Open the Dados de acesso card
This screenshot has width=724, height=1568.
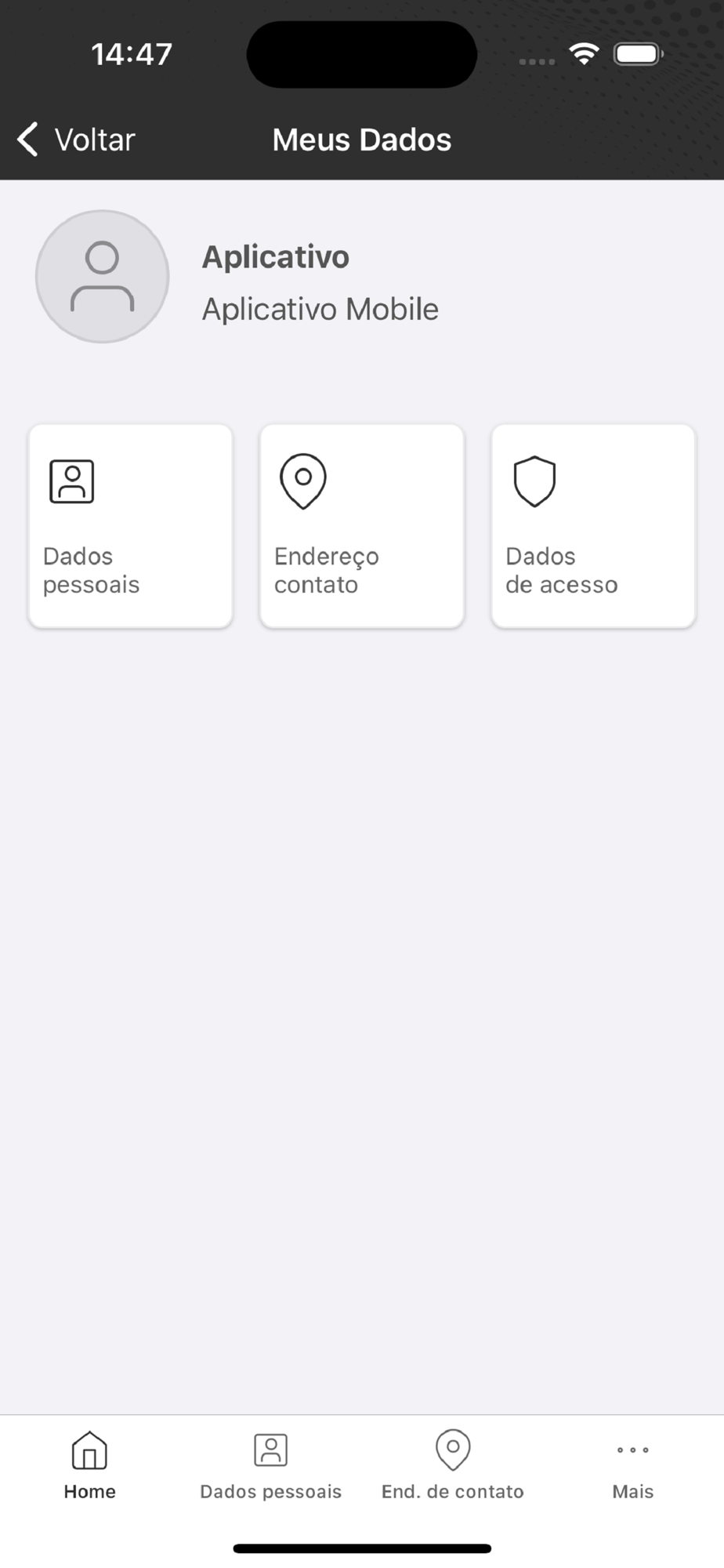pyautogui.click(x=593, y=526)
